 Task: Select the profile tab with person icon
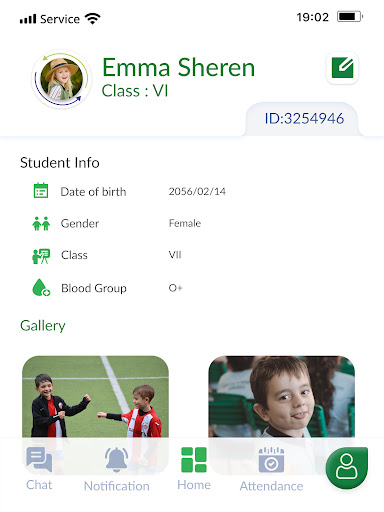(x=347, y=467)
